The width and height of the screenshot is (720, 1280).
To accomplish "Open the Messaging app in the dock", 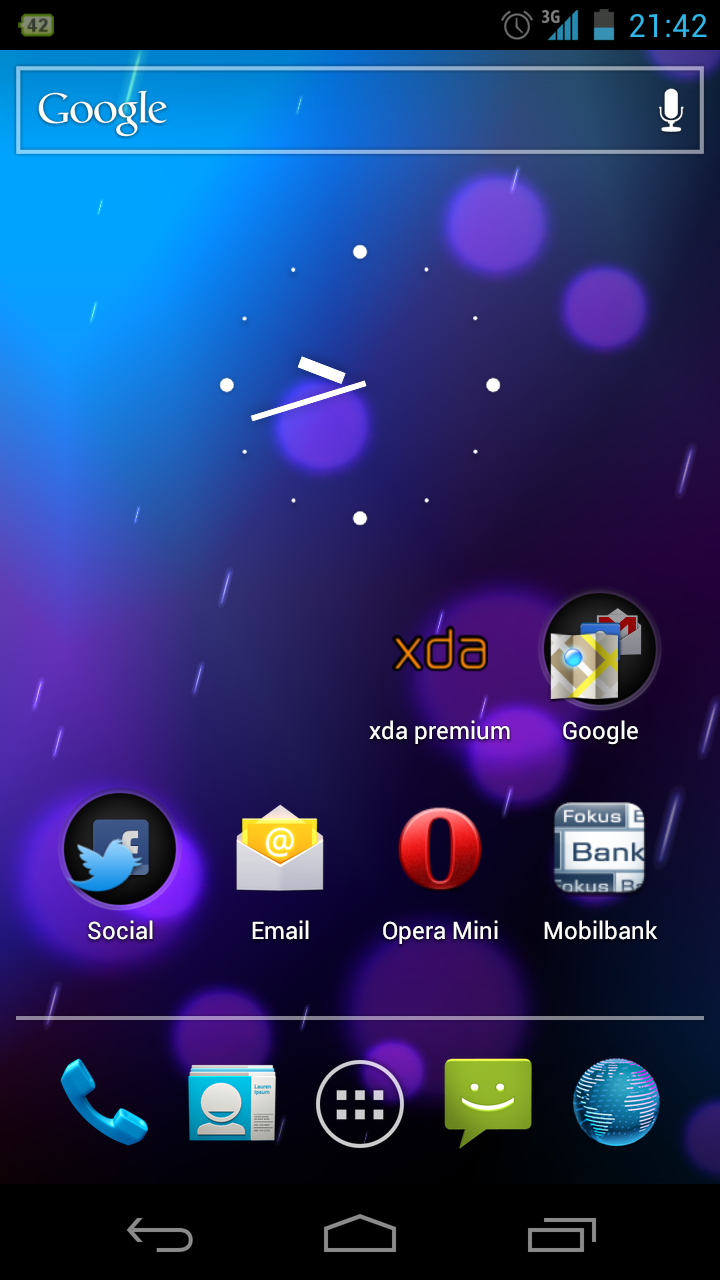I will (x=488, y=1102).
